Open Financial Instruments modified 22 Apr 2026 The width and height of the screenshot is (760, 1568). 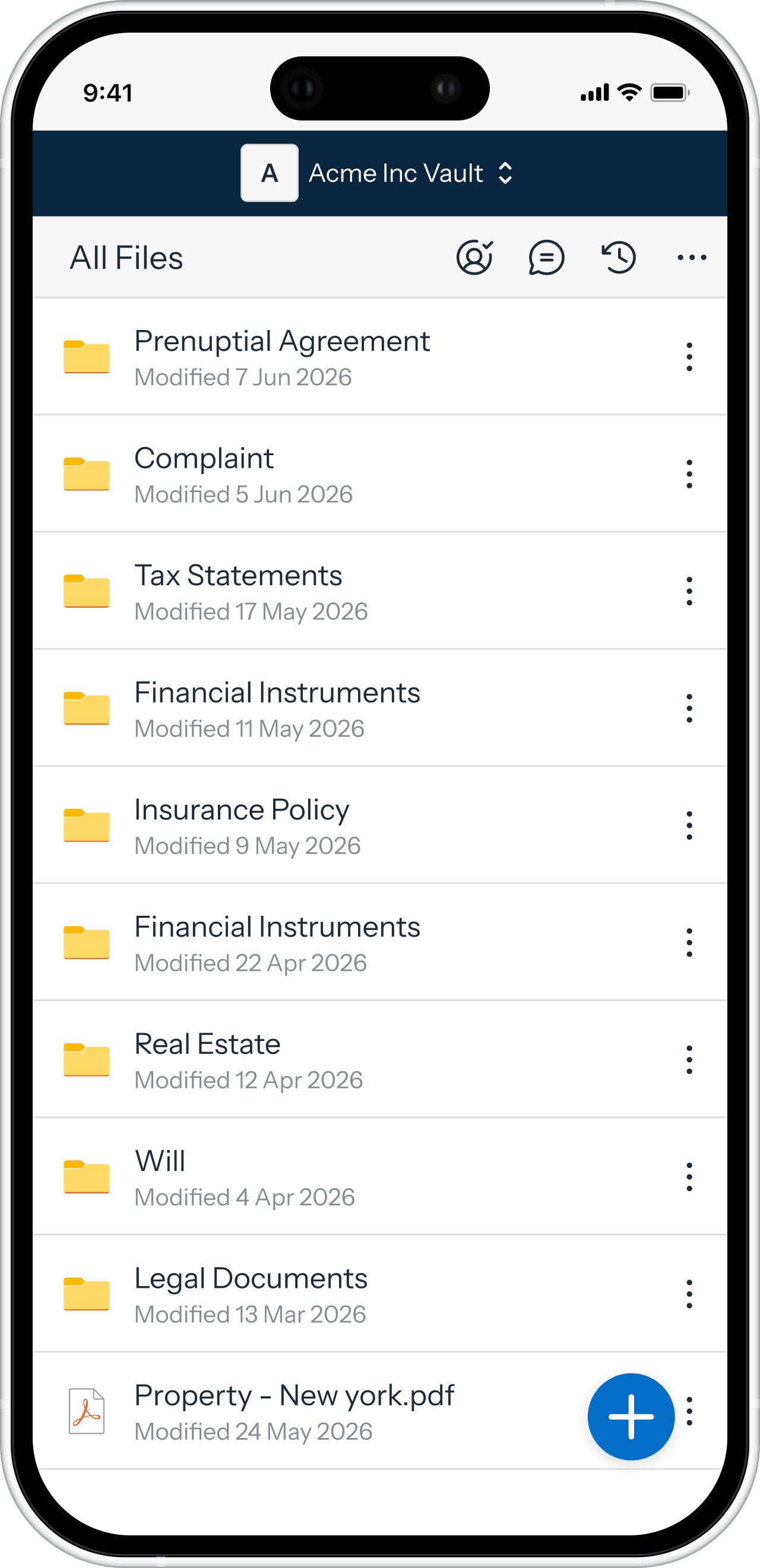[380, 942]
